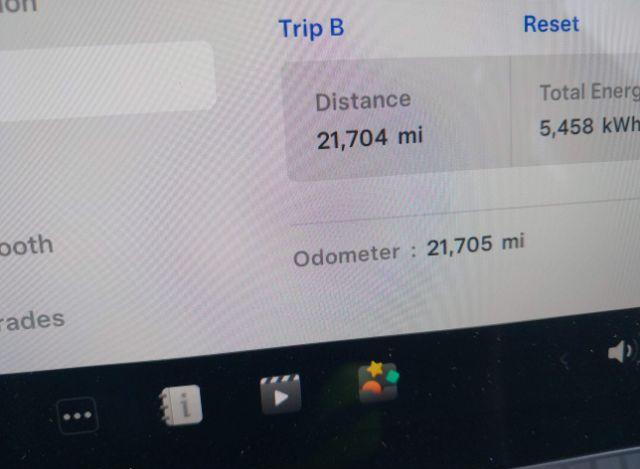Open the all apps ellipsis menu
The height and width of the screenshot is (469, 640).
click(x=78, y=416)
